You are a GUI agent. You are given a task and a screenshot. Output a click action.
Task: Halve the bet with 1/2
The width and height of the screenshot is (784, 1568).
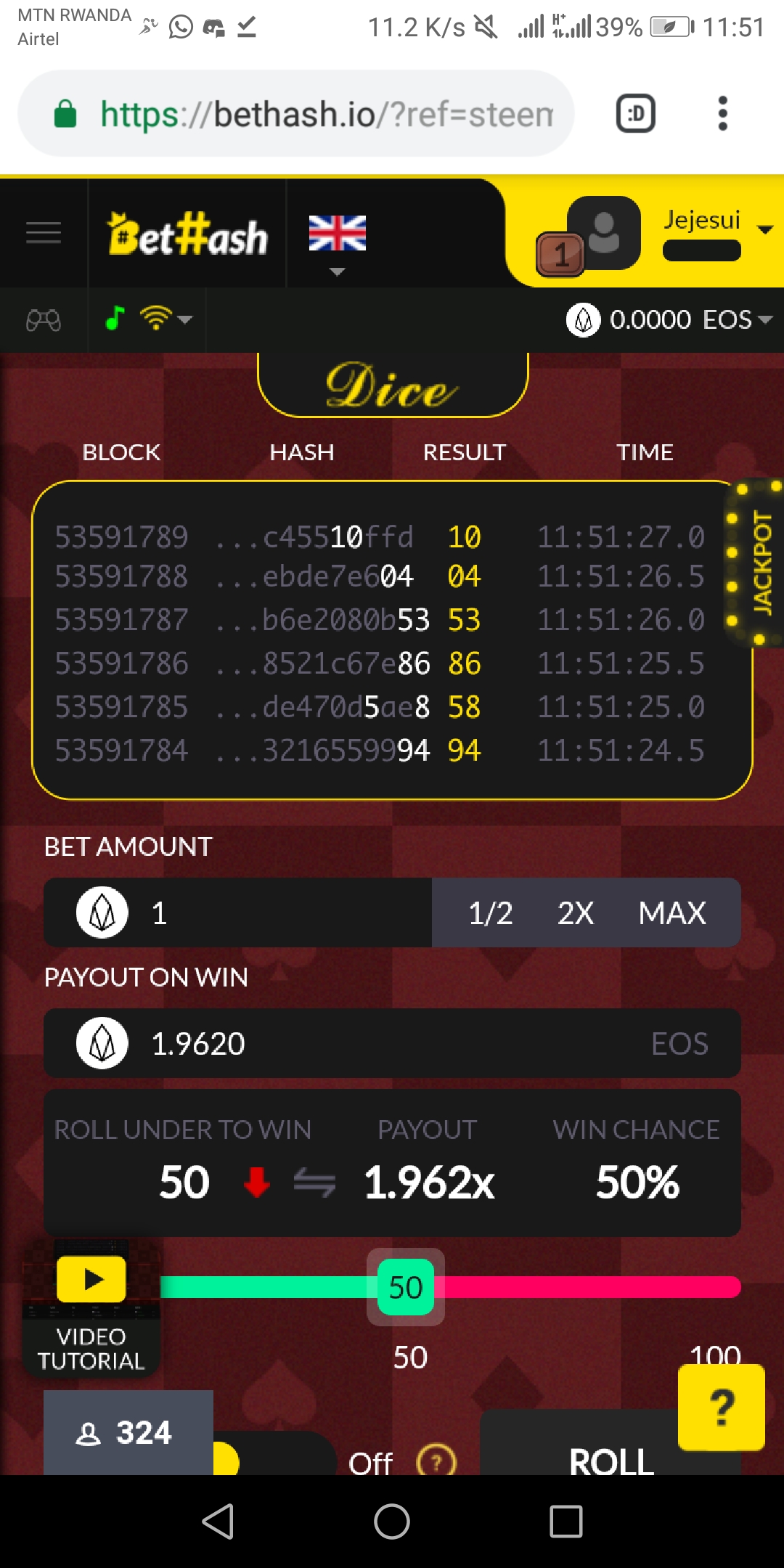tap(490, 912)
